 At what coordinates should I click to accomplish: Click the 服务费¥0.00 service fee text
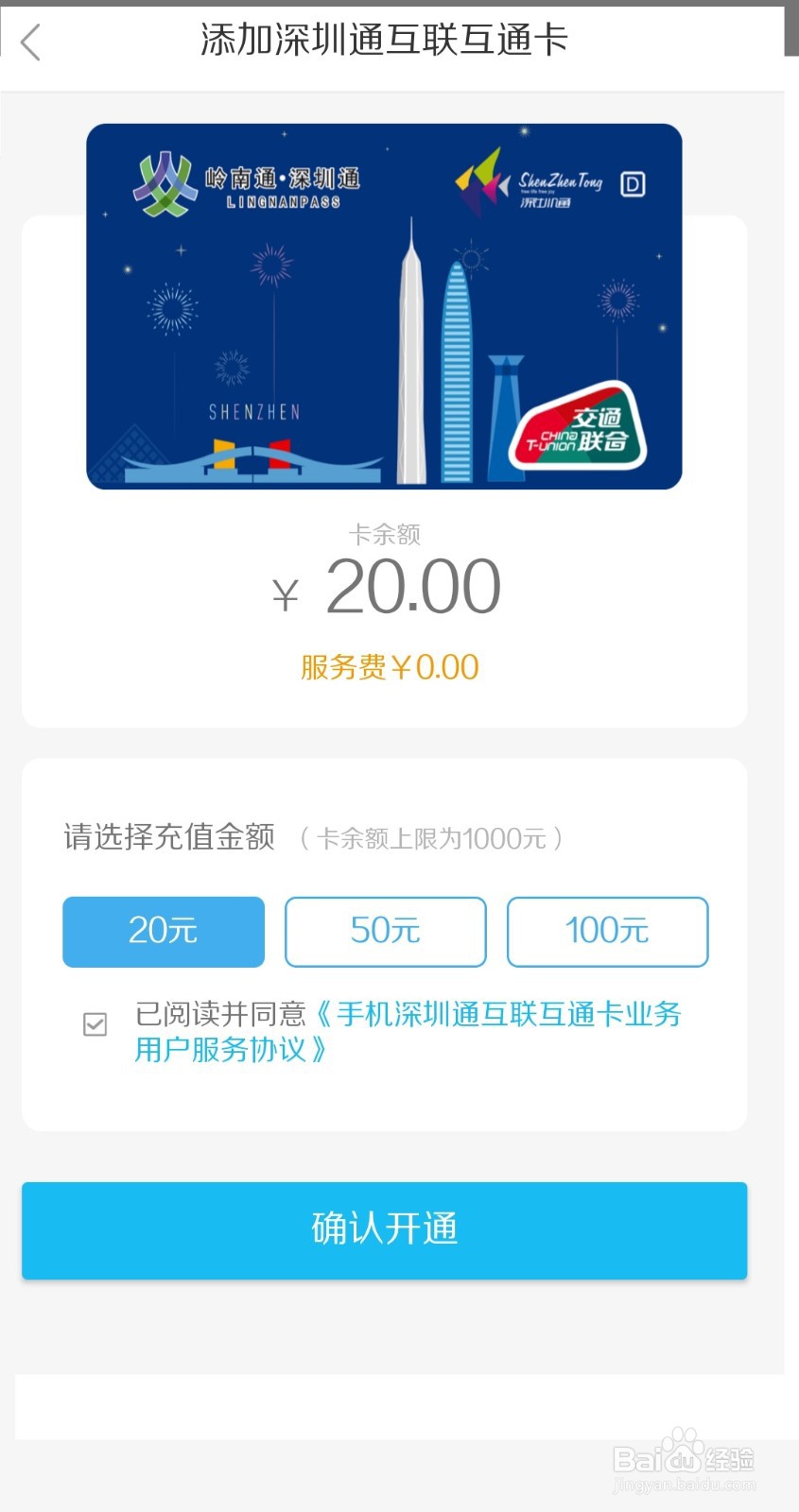tap(386, 667)
